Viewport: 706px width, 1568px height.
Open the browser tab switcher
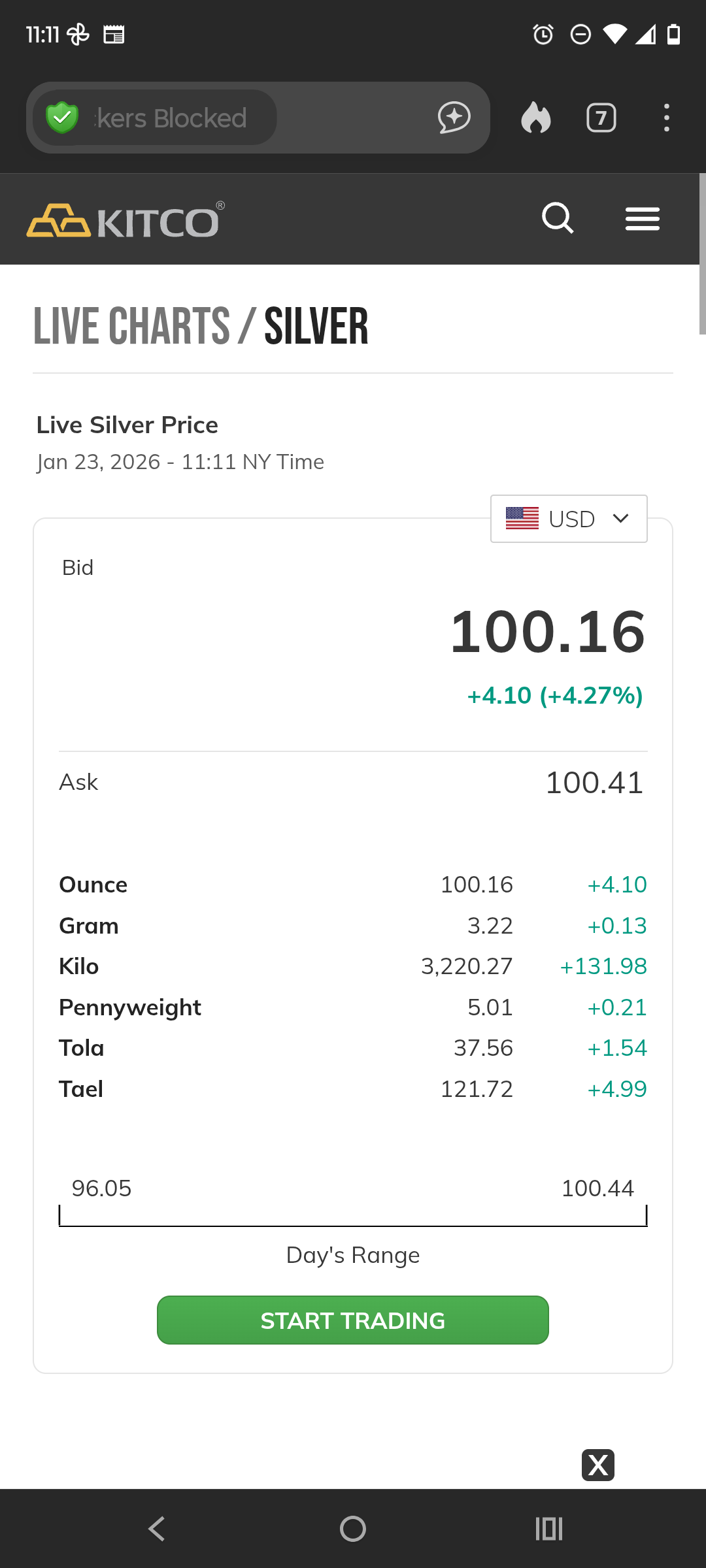(601, 118)
